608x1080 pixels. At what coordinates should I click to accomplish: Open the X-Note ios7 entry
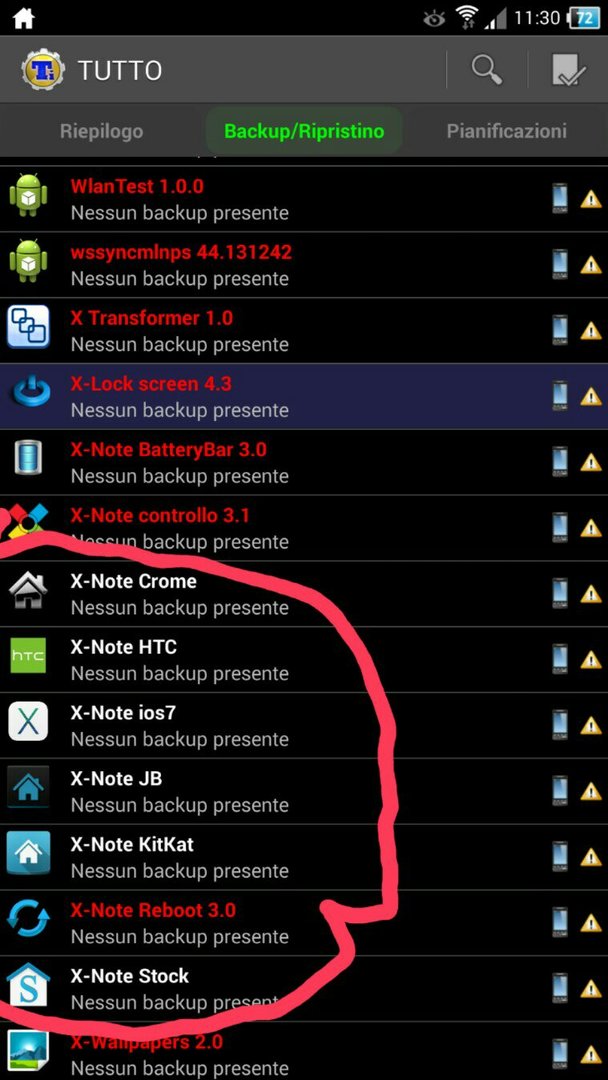coord(280,726)
